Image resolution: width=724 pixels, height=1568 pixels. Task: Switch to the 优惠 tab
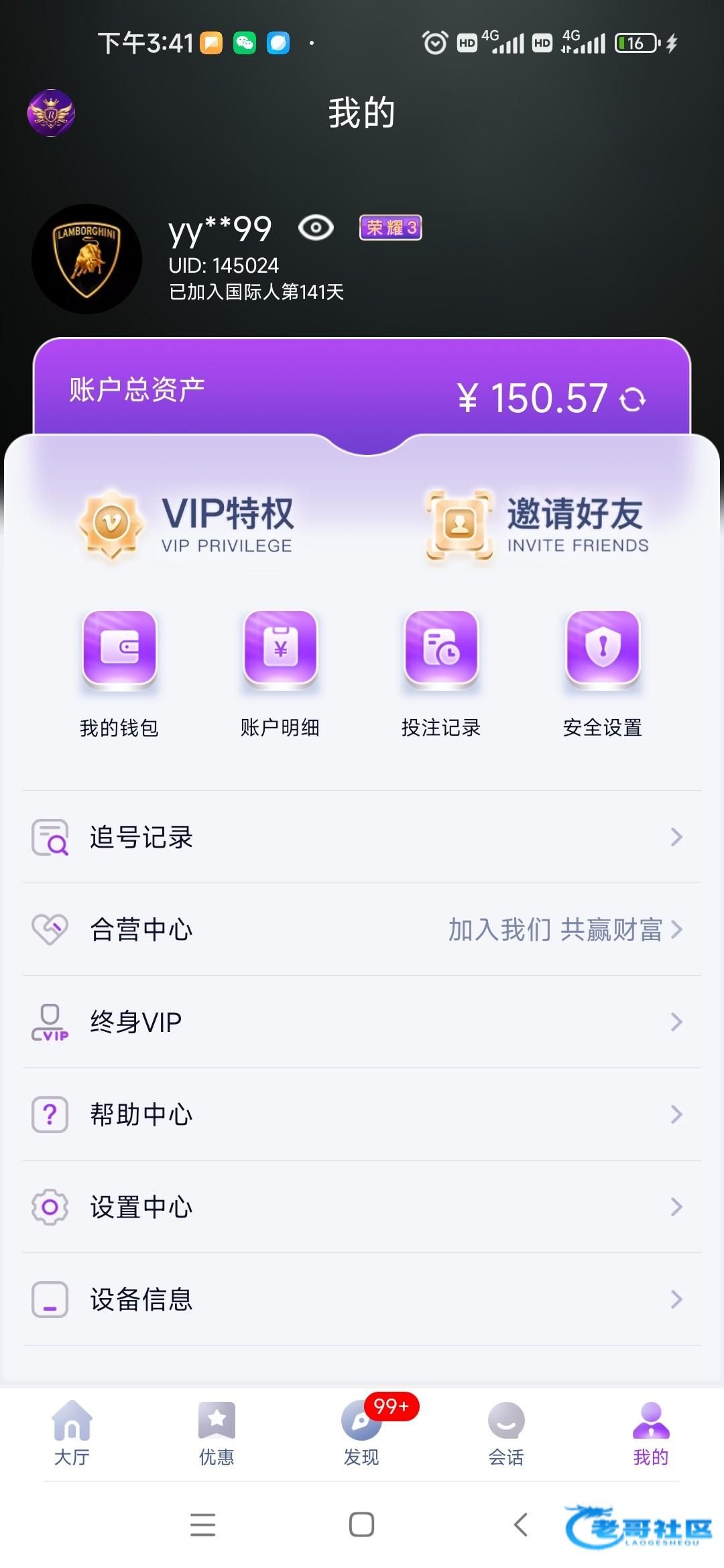click(217, 1433)
